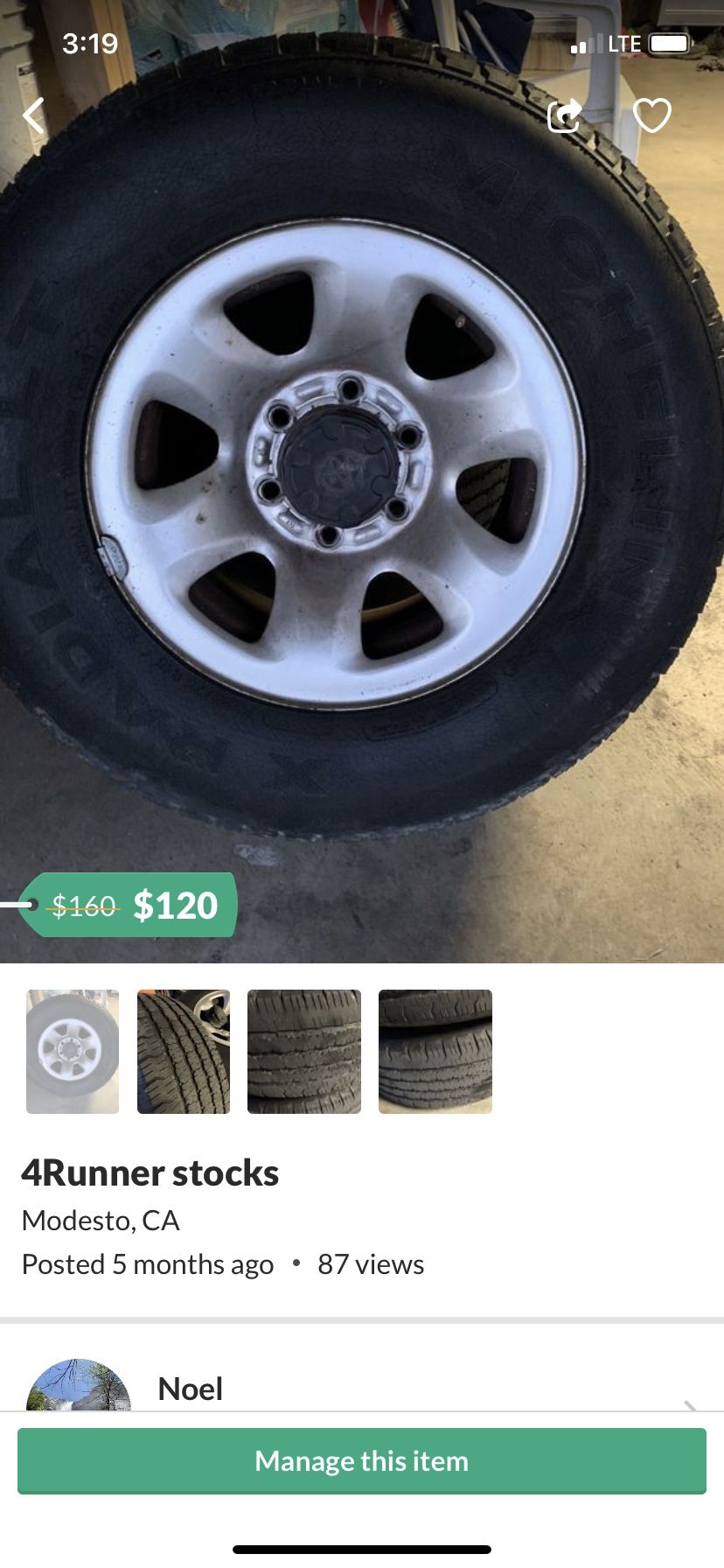Go back using the arrow
The height and width of the screenshot is (1568, 724).
[x=34, y=115]
